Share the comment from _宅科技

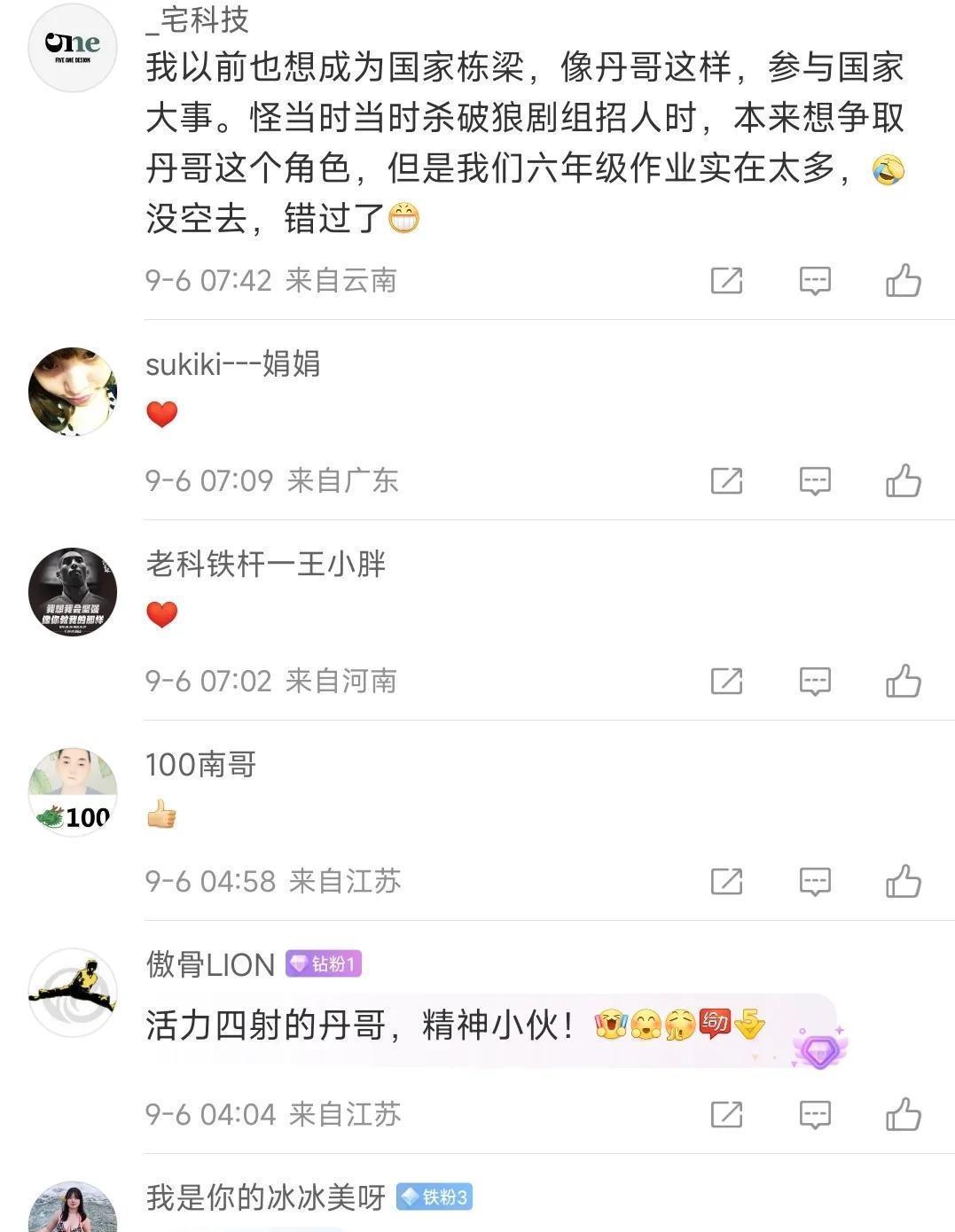click(726, 281)
